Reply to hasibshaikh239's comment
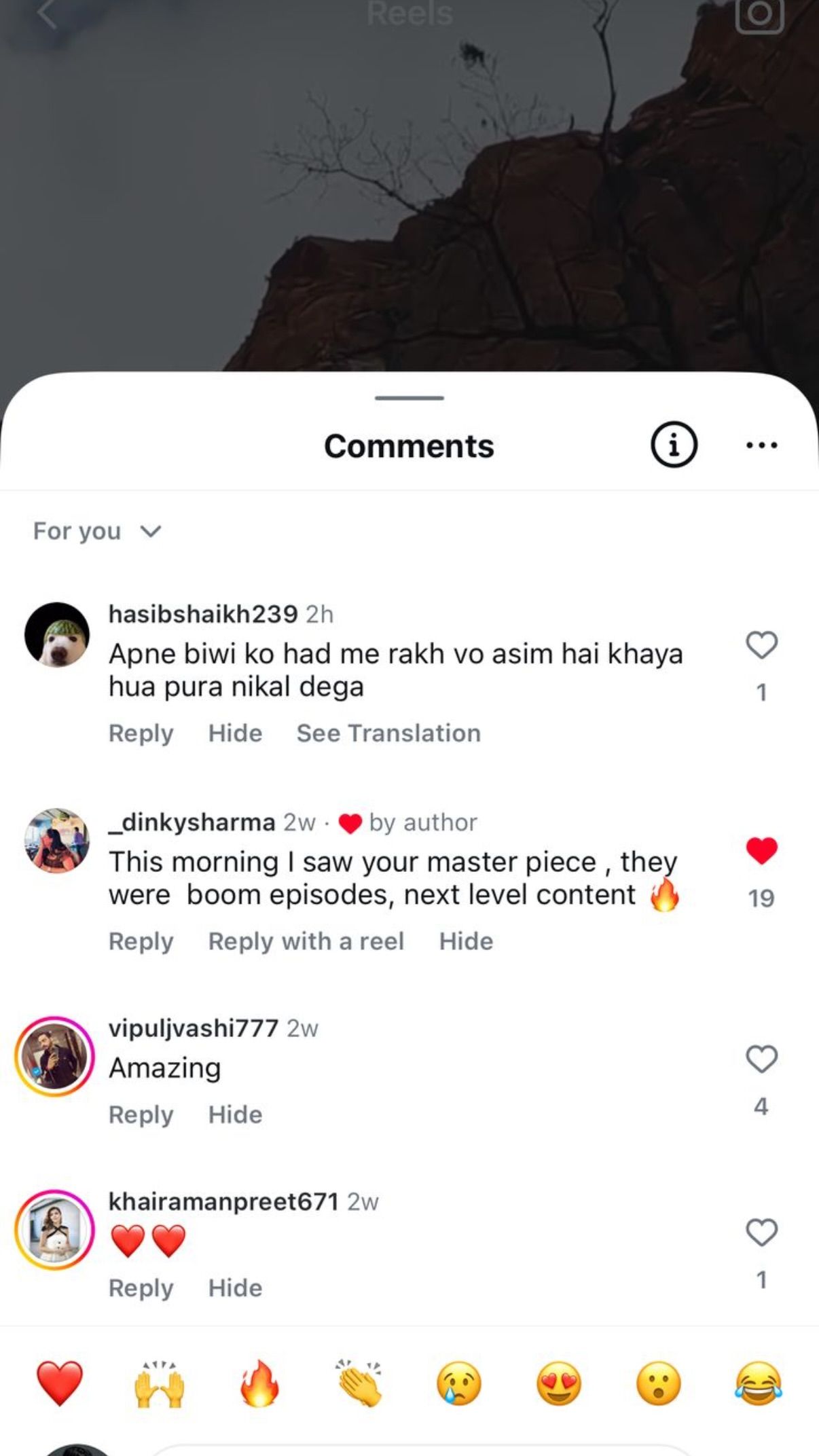This screenshot has width=819, height=1456. (141, 733)
